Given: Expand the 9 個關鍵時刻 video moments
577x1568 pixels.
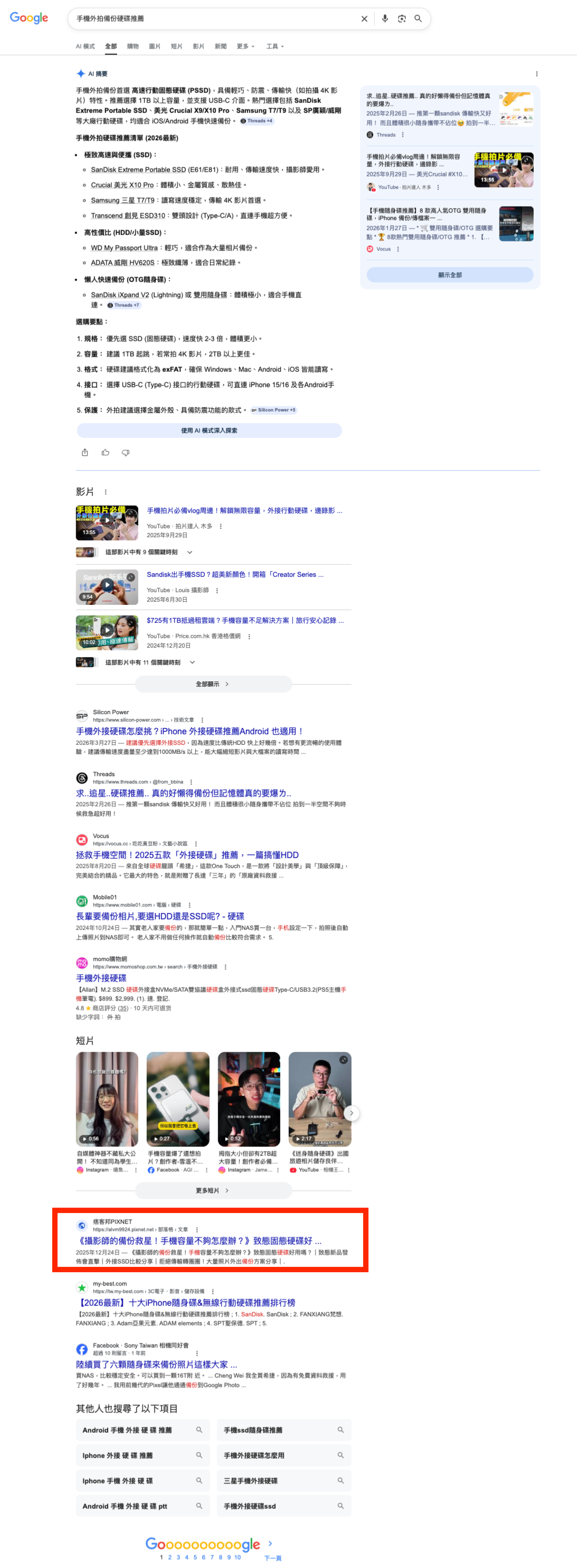Looking at the screenshot, I should pos(149,552).
